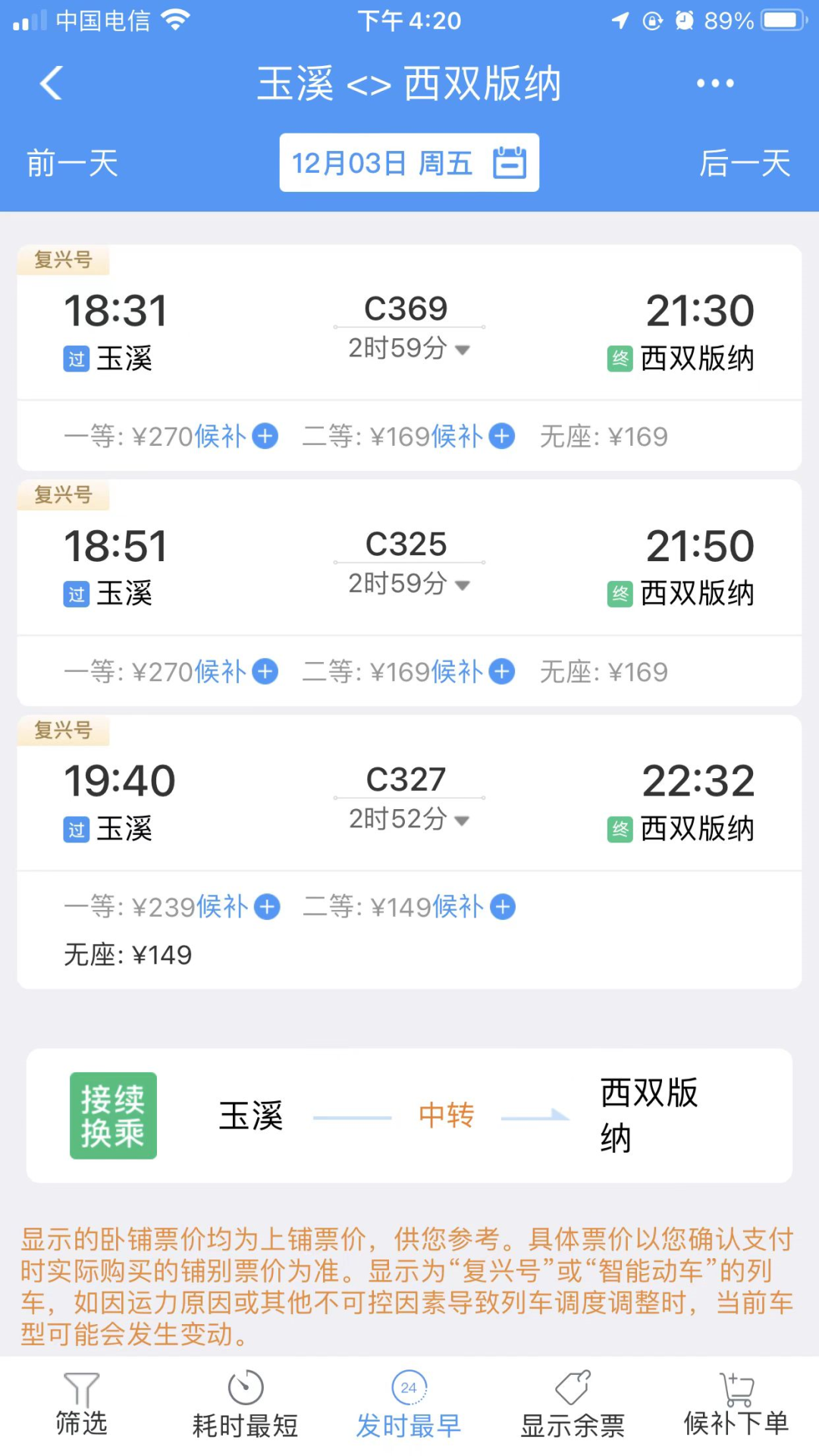The height and width of the screenshot is (1456, 819).
Task: Tap the back arrow in the header
Action: (x=50, y=83)
